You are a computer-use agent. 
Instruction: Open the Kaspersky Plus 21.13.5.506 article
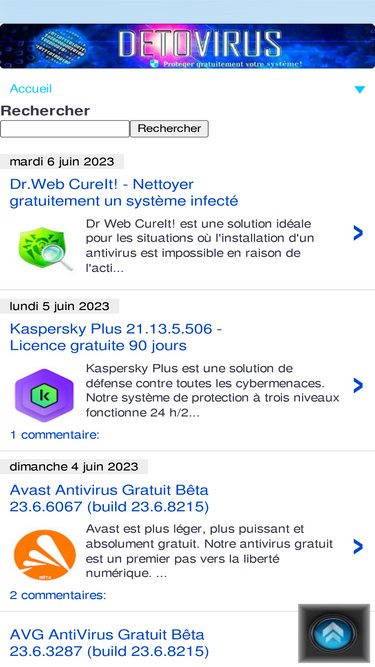(x=116, y=337)
